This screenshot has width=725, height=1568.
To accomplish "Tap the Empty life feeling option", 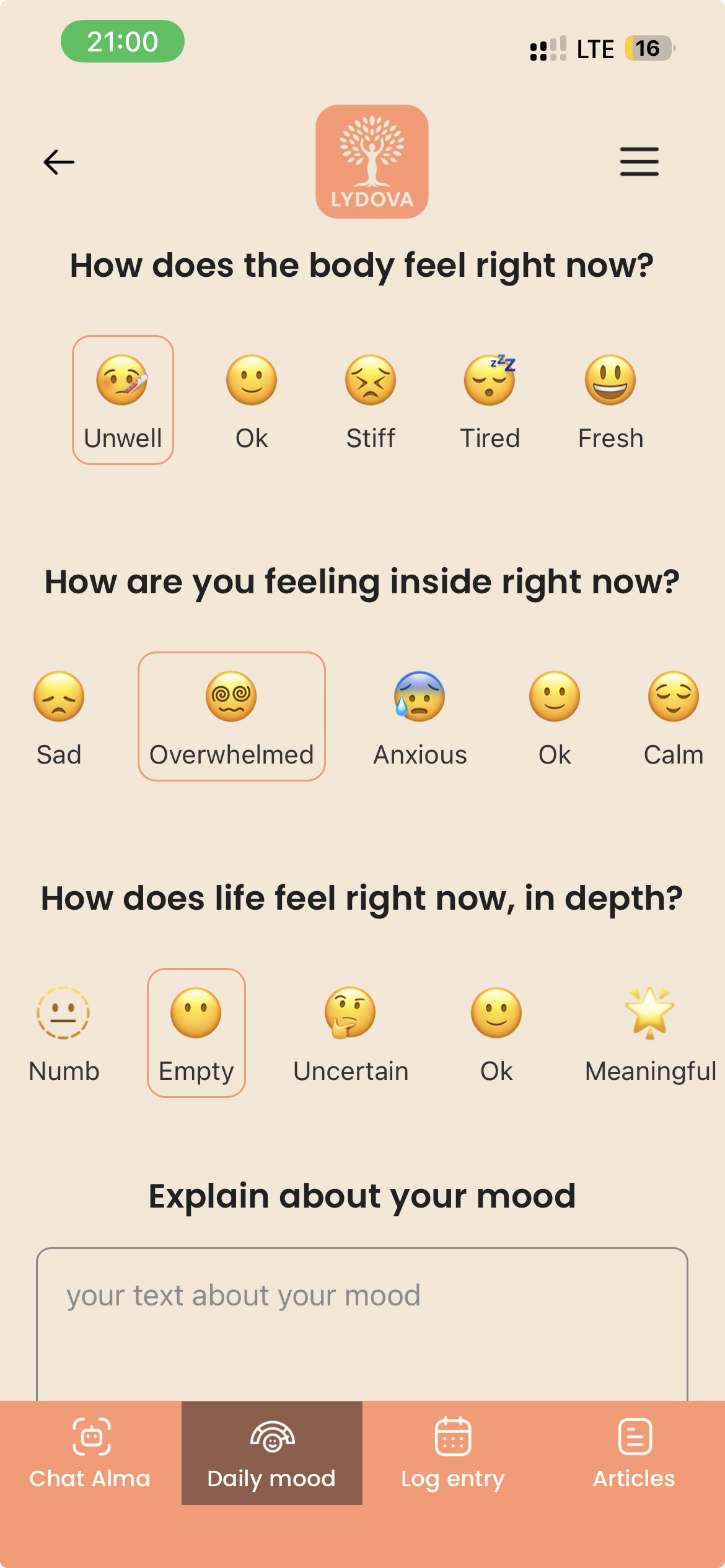I will [196, 1034].
